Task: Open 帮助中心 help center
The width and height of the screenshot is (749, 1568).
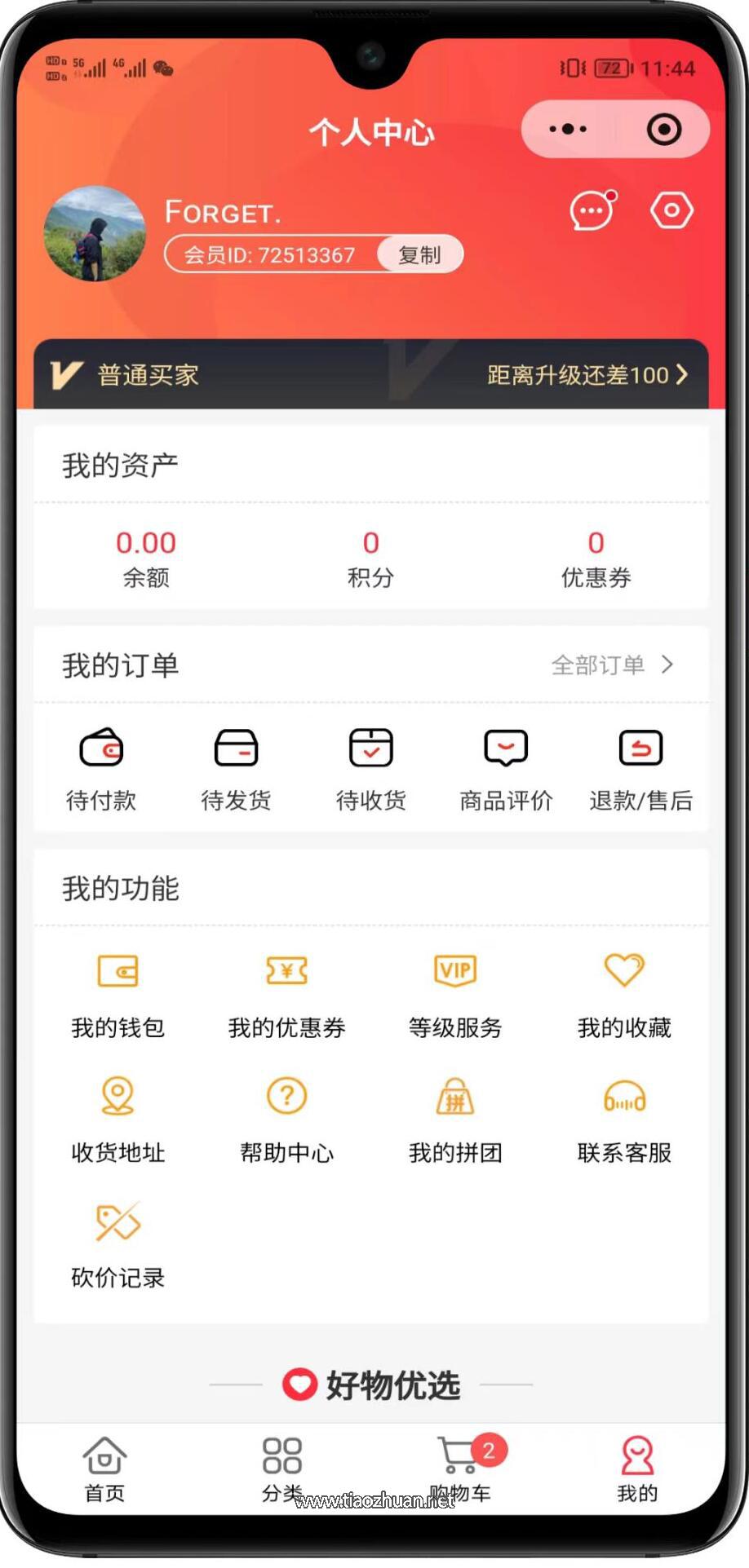Action: (286, 1115)
